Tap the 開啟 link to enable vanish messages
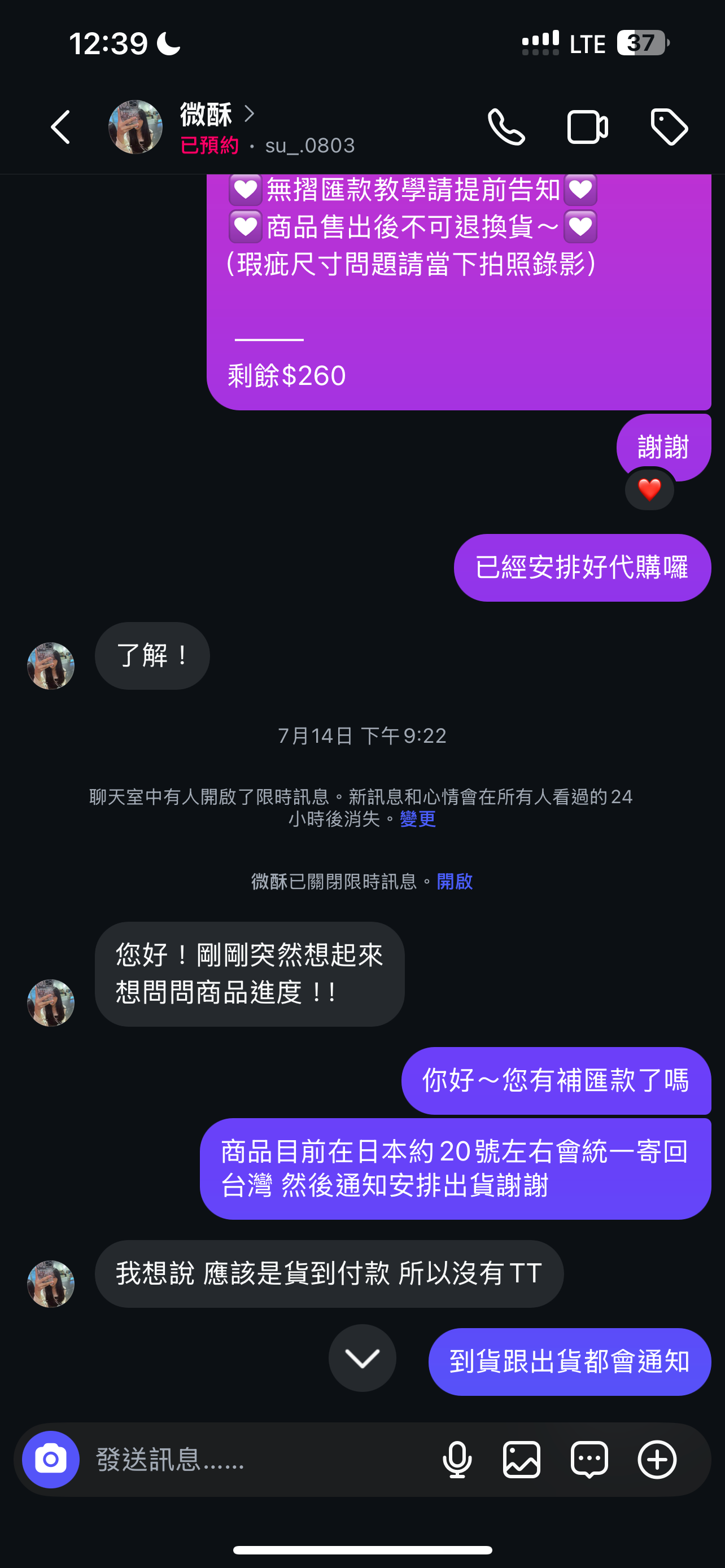 [455, 882]
